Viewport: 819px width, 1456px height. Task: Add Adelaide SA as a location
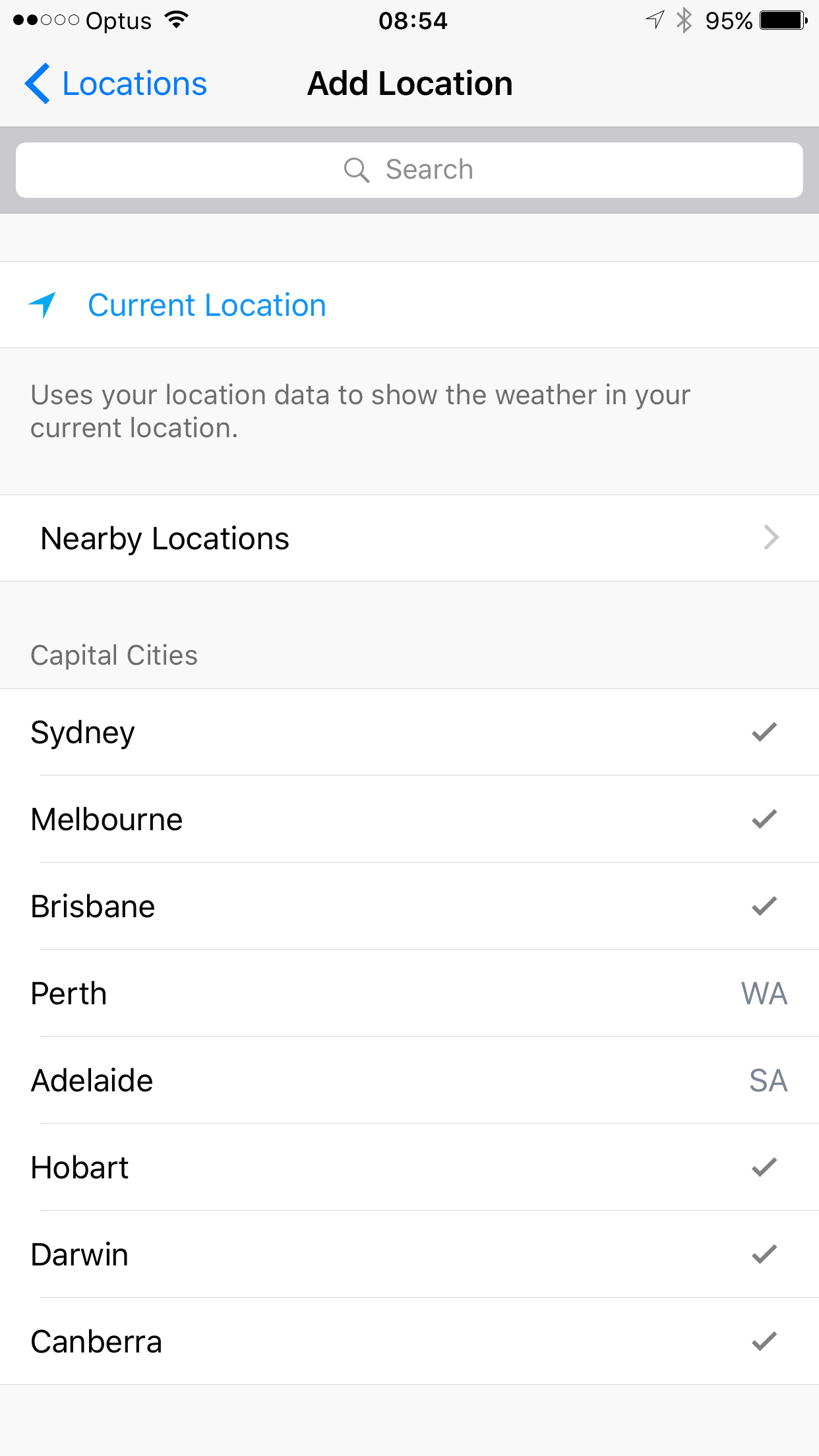point(409,1081)
